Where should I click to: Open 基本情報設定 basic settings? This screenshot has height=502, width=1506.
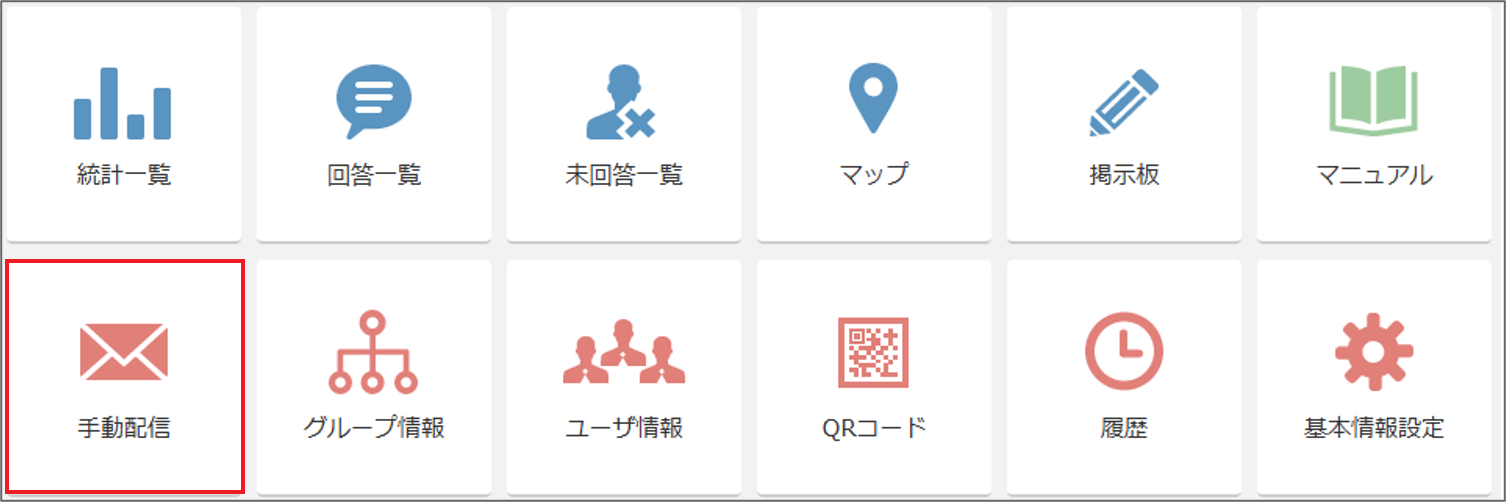1373,377
